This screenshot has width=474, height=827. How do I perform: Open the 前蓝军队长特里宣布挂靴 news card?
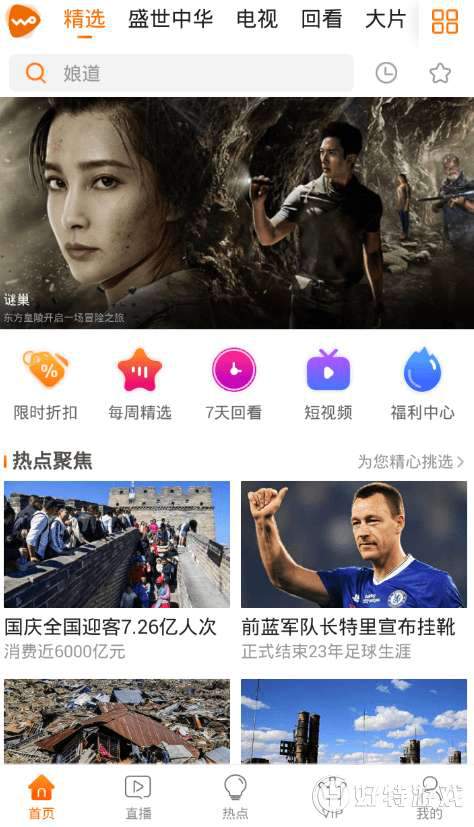[354, 571]
